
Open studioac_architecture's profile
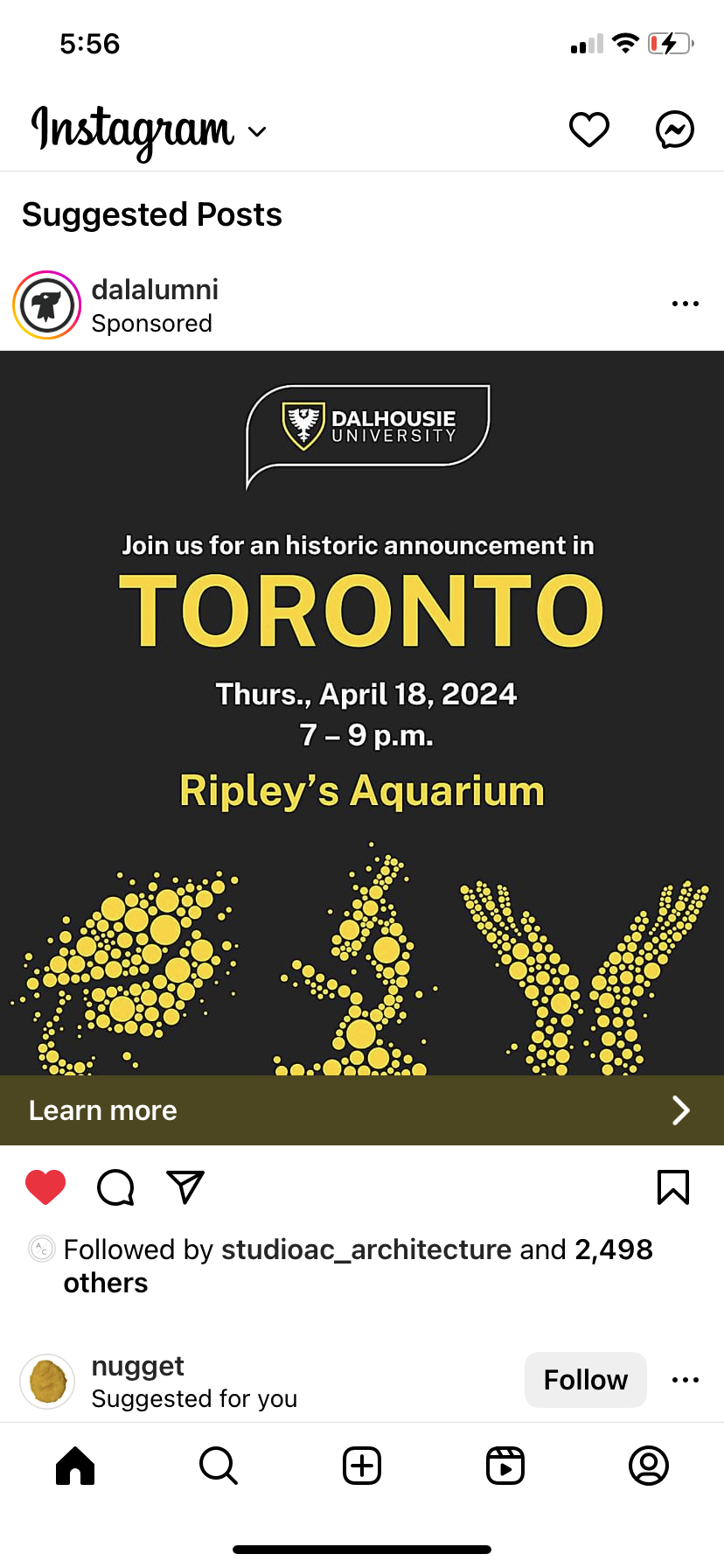click(x=365, y=1249)
